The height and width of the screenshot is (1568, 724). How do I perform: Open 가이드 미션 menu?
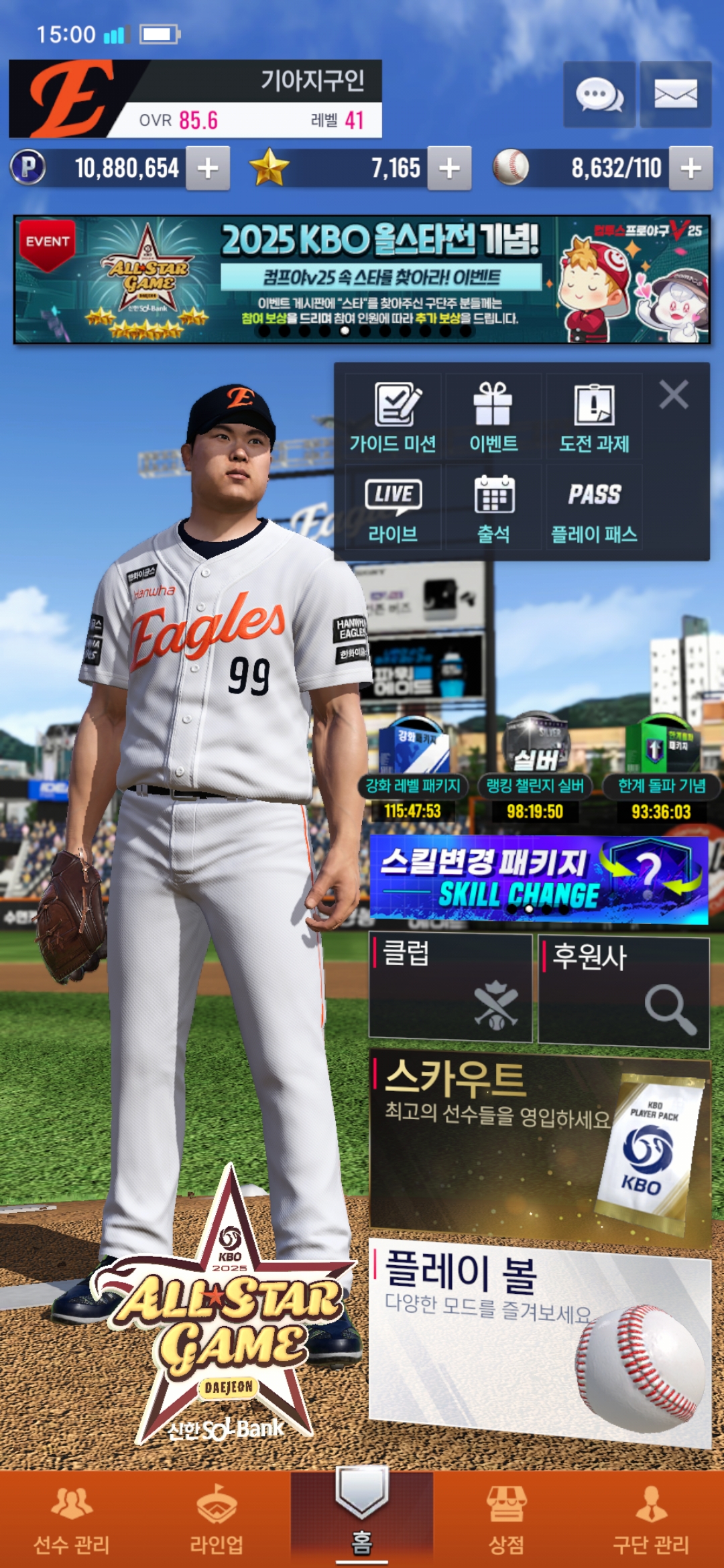pyautogui.click(x=393, y=417)
